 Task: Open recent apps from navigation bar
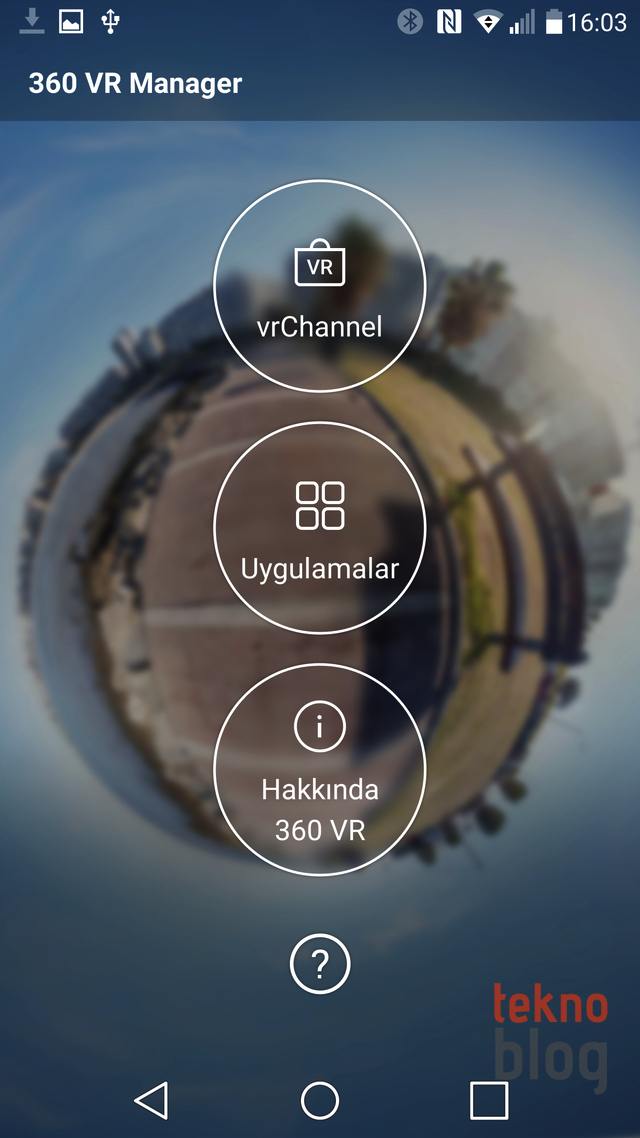pos(489,1100)
